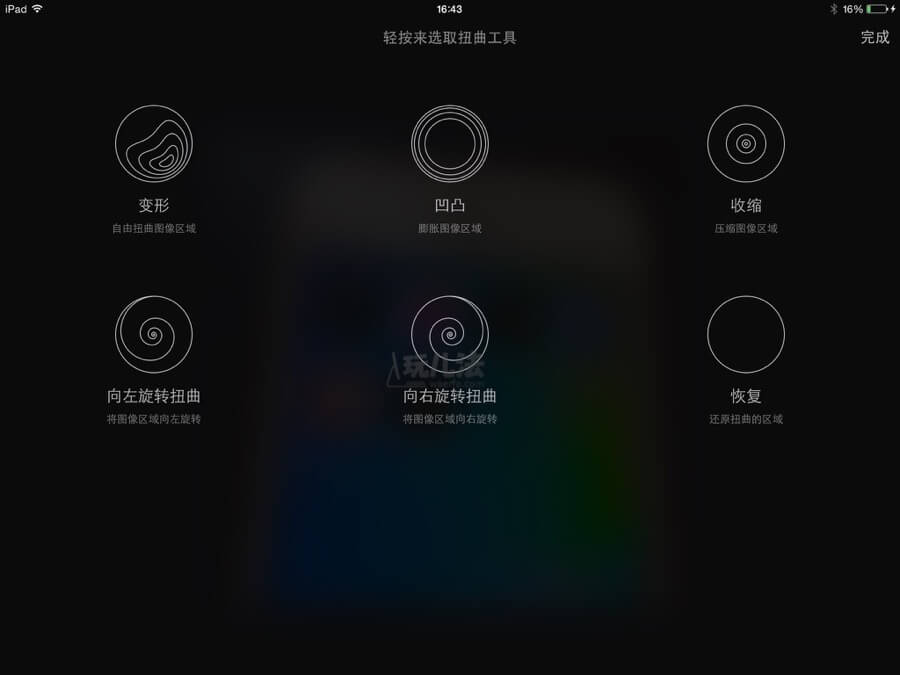This screenshot has width=900, height=675.
Task: Pick the 收缩 pinch tool
Action: (745, 145)
